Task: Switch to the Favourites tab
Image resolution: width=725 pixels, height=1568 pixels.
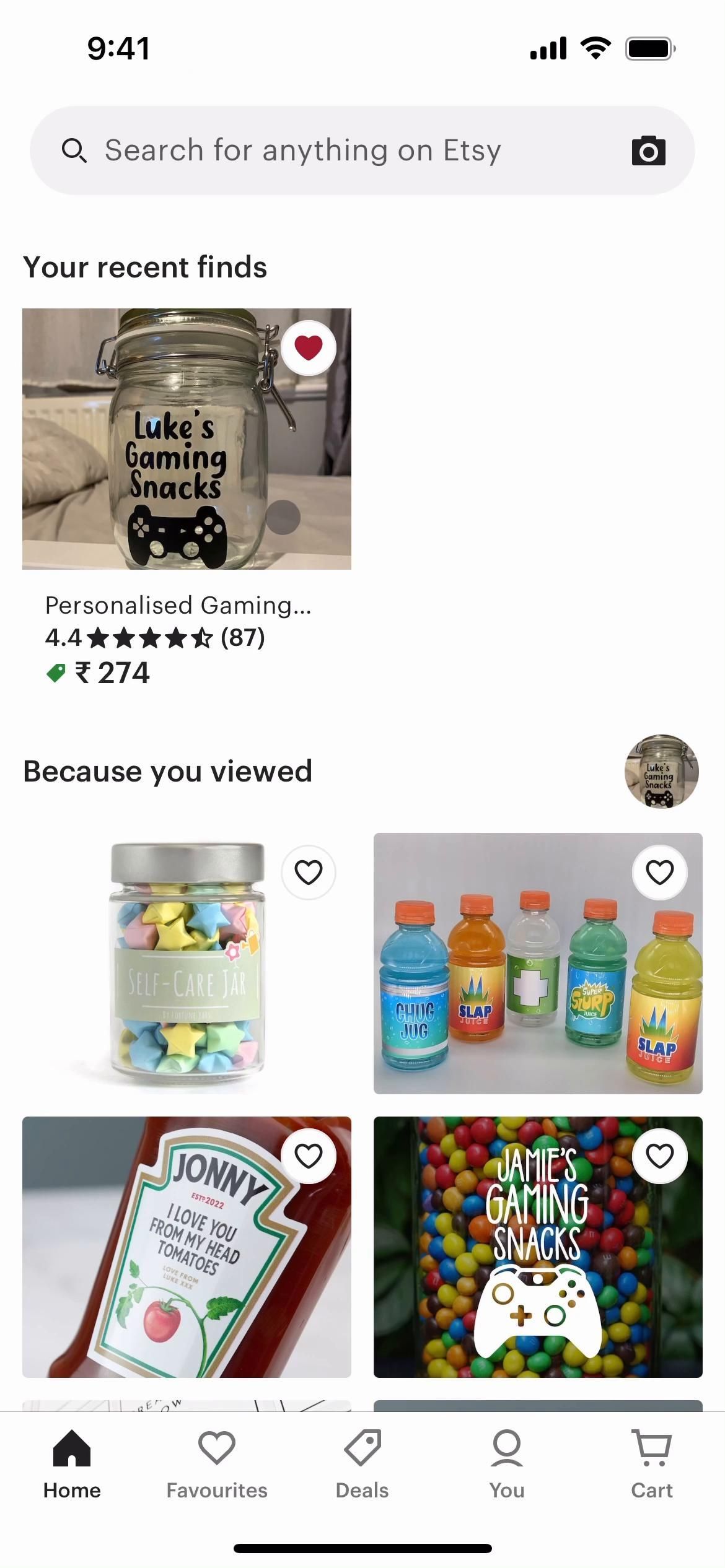Action: pos(217,1464)
